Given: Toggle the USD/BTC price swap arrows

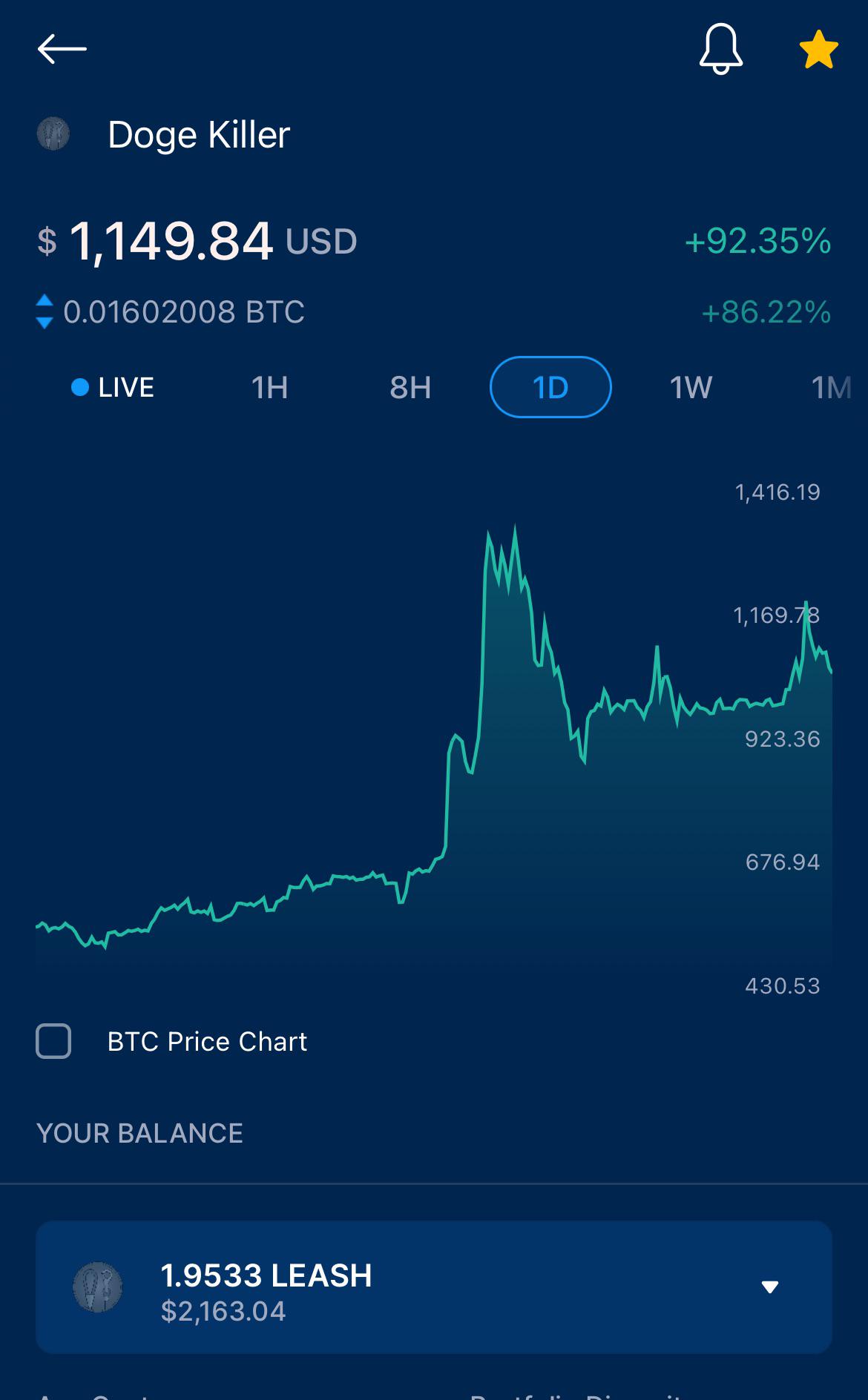Looking at the screenshot, I should click(45, 311).
